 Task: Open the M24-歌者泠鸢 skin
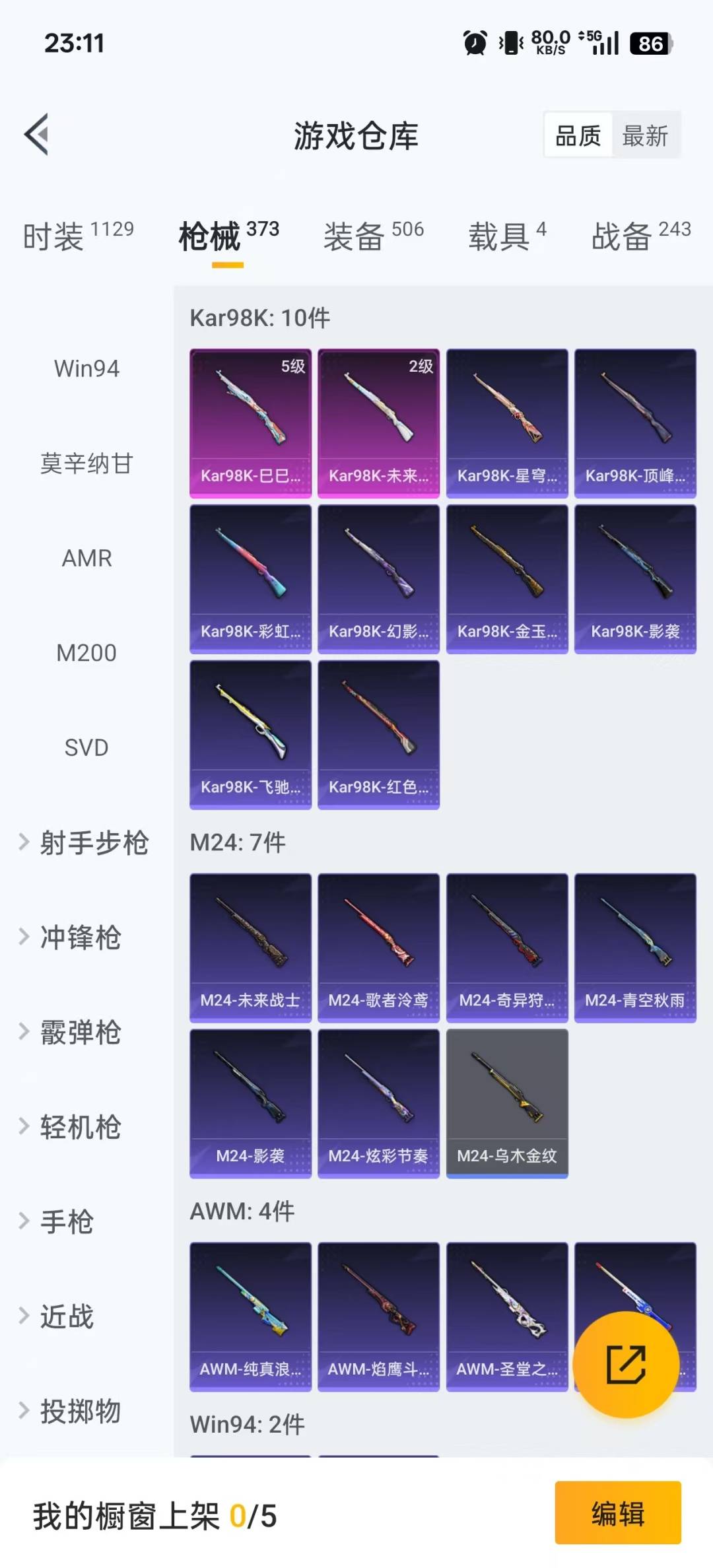(378, 947)
